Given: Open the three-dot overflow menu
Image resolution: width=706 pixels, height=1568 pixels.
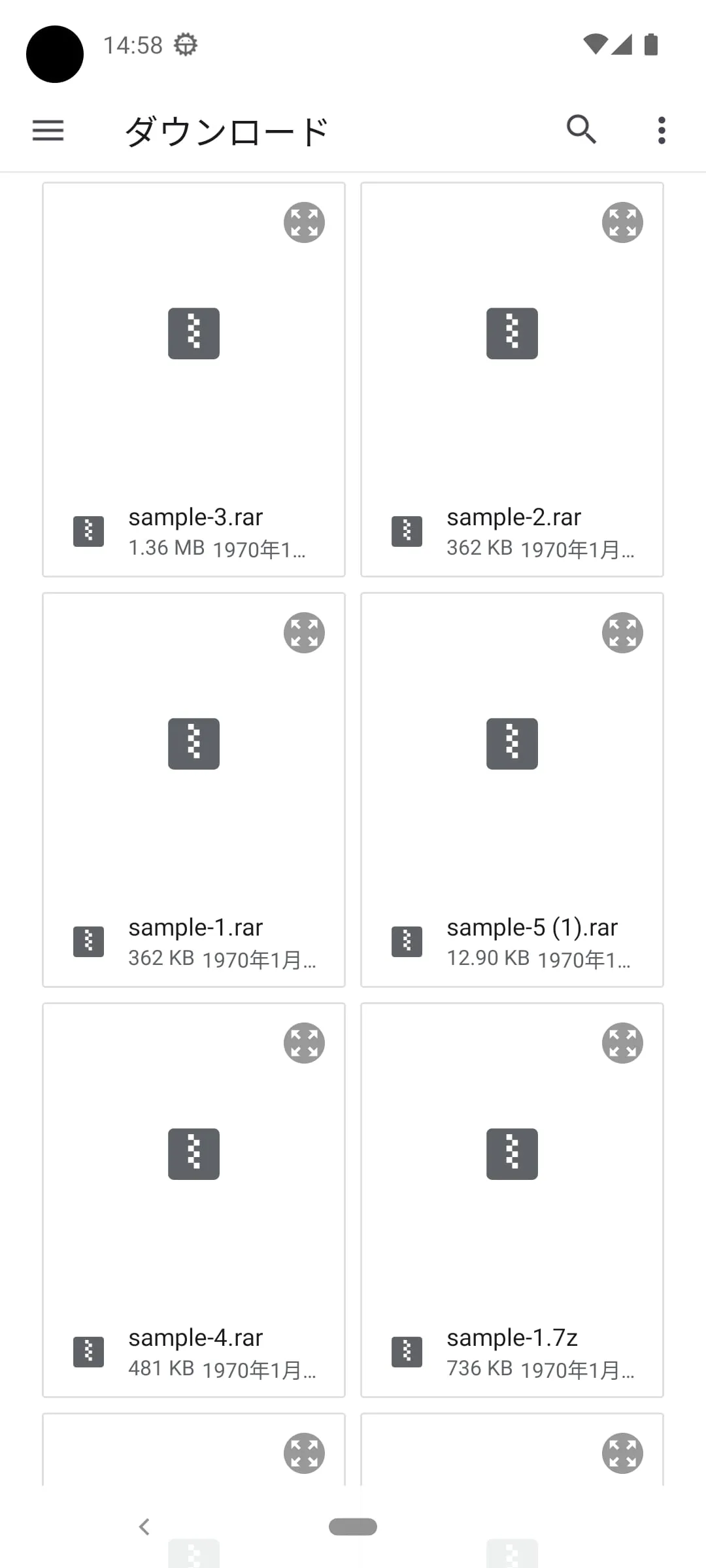Looking at the screenshot, I should (662, 130).
